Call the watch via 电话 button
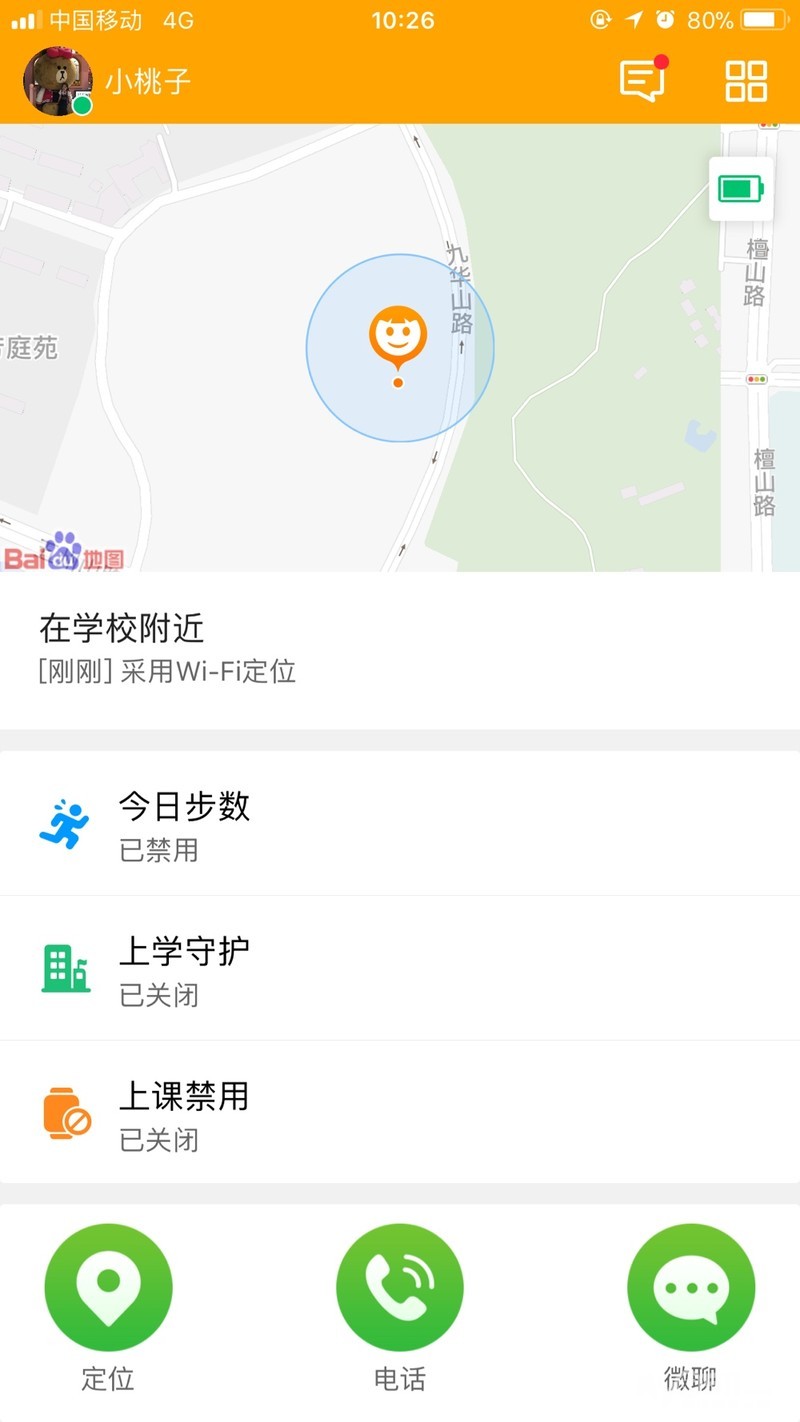The image size is (800, 1422). (x=400, y=1288)
